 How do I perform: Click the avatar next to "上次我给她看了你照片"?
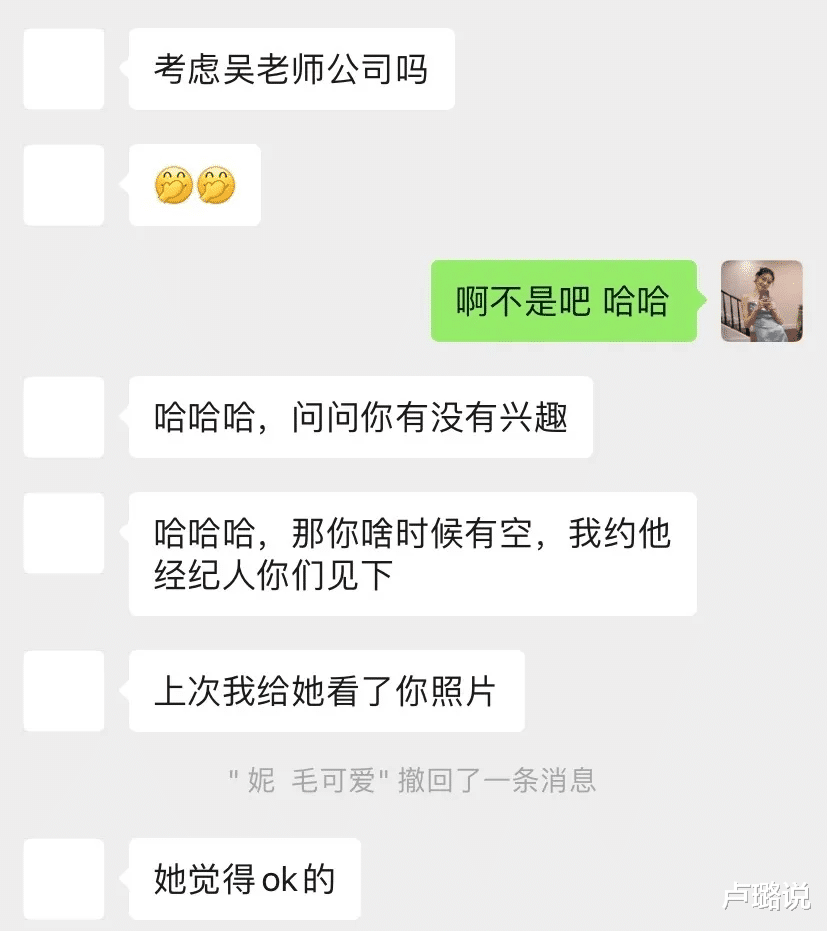(64, 690)
